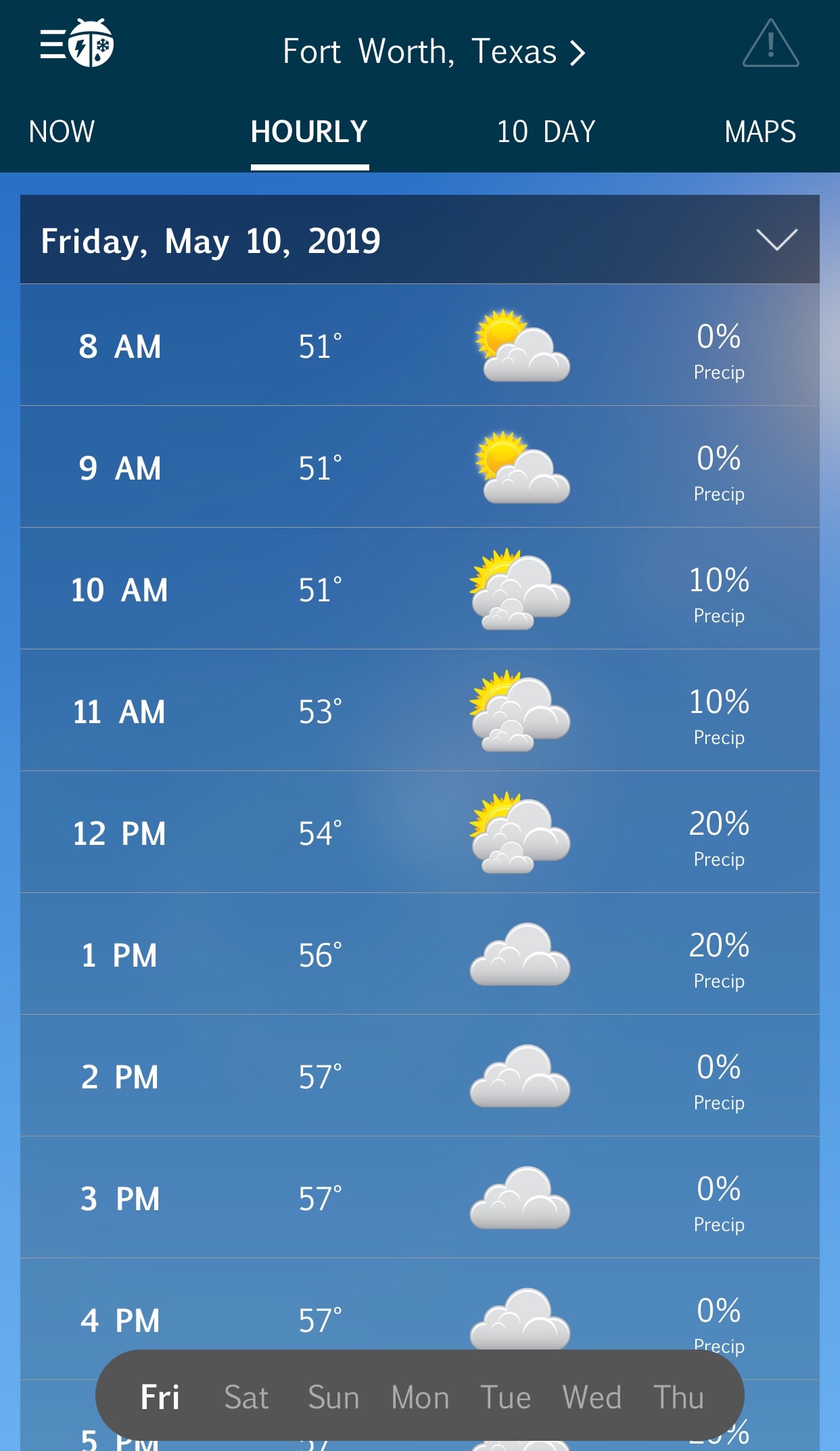The height and width of the screenshot is (1451, 840).
Task: Jump to Tue in day selector
Action: (505, 1397)
